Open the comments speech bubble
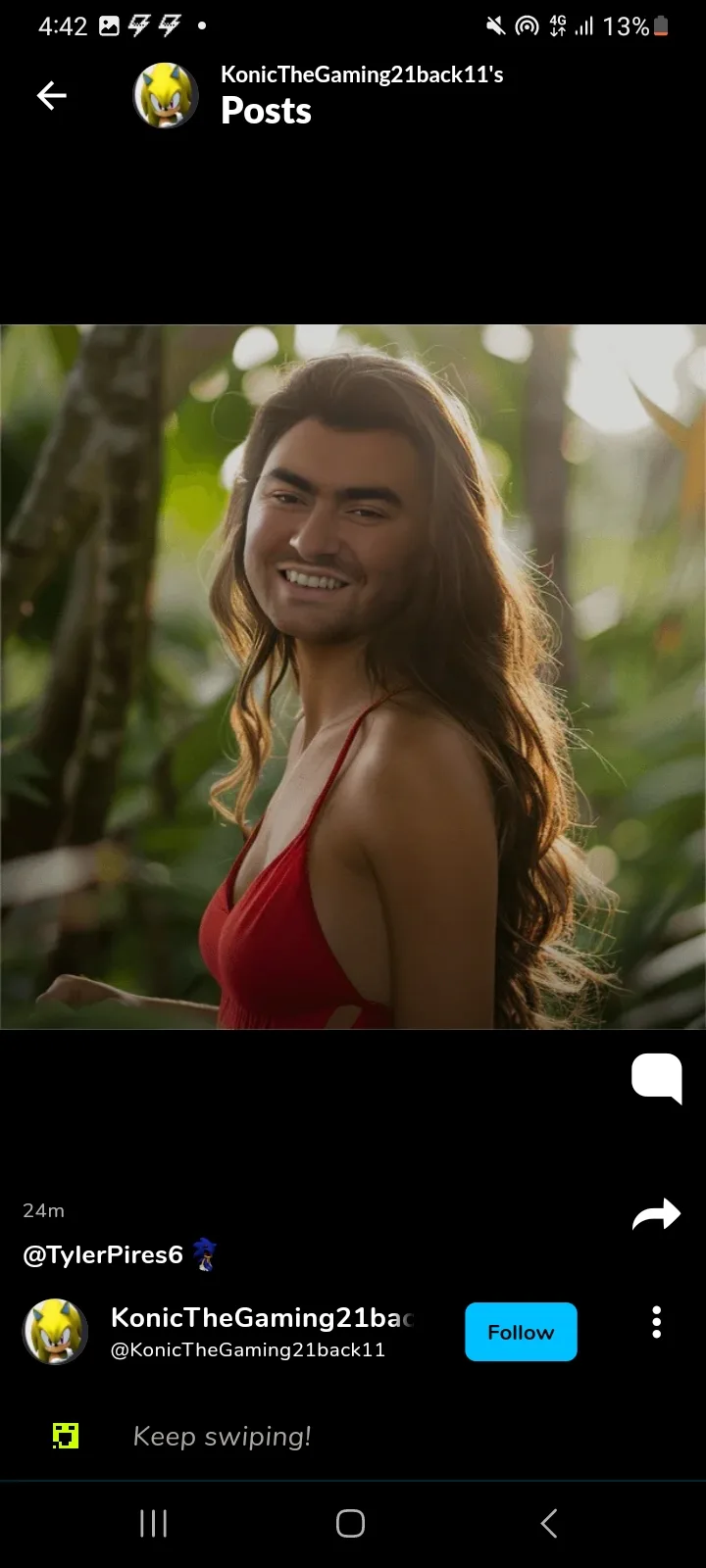 657,1078
